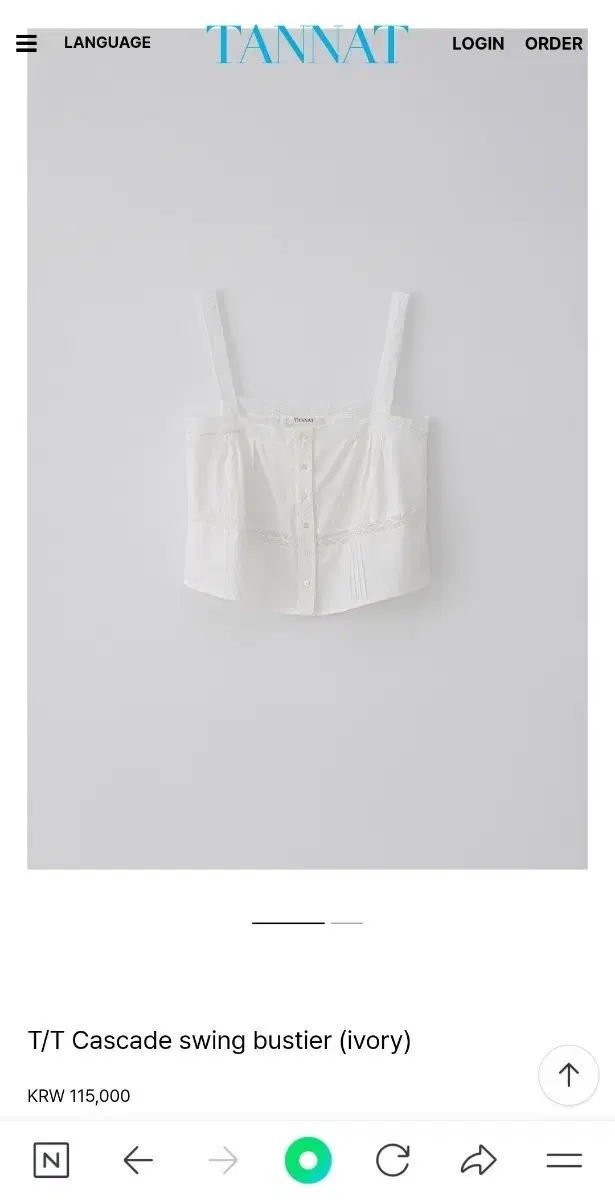Jump back to top with the arrow button
The width and height of the screenshot is (615, 1200).
point(568,1075)
